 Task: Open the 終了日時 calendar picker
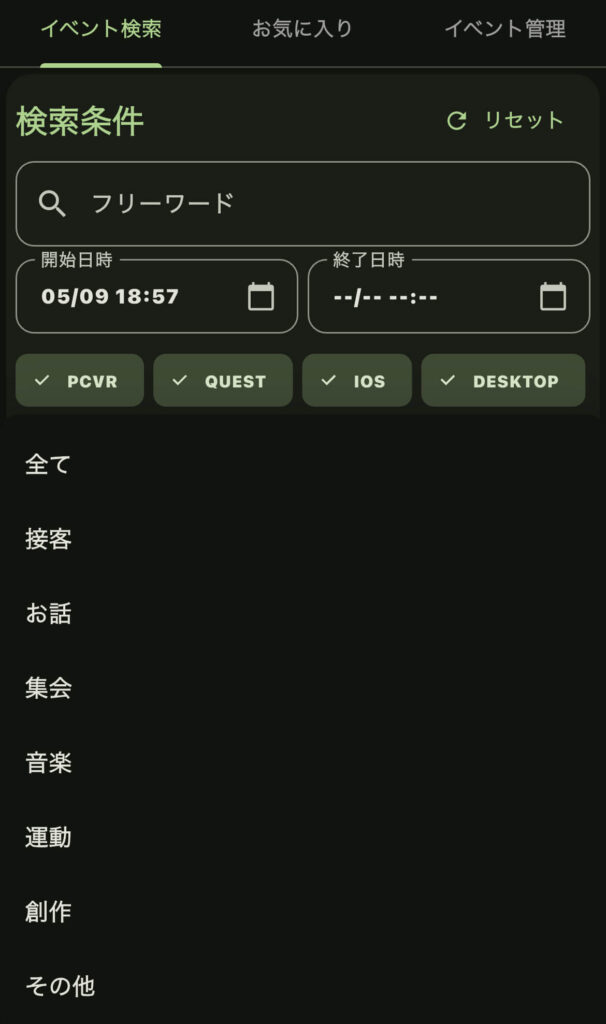point(552,296)
